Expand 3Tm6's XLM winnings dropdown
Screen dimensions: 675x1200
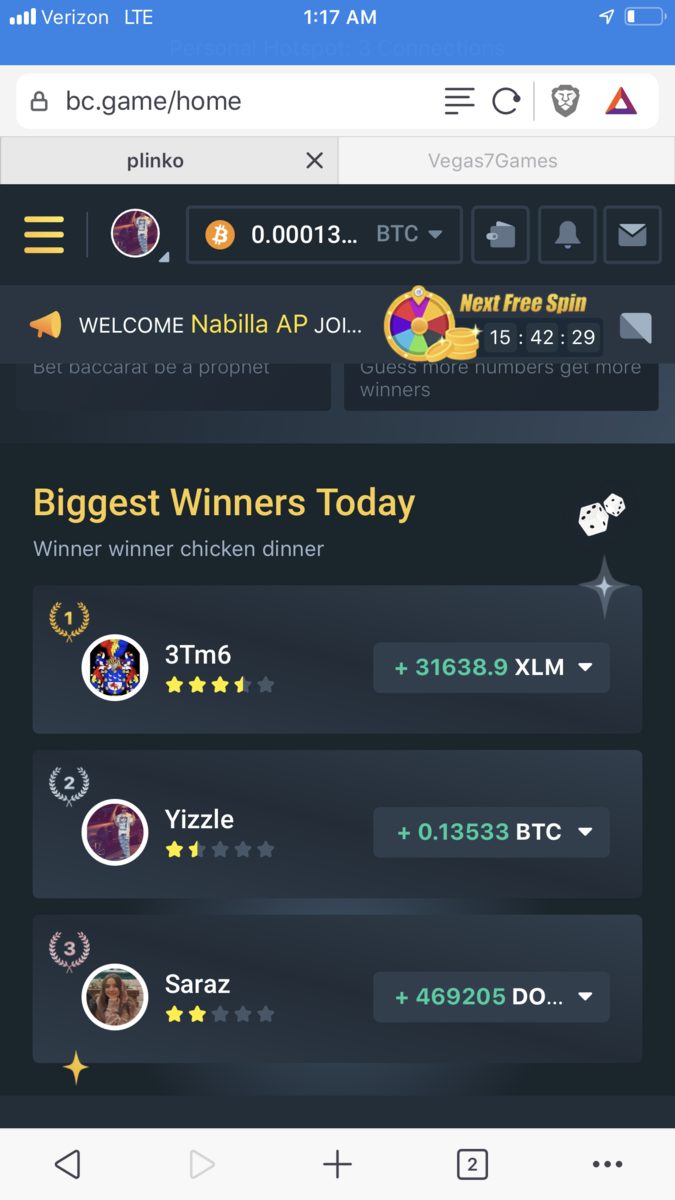(x=586, y=668)
